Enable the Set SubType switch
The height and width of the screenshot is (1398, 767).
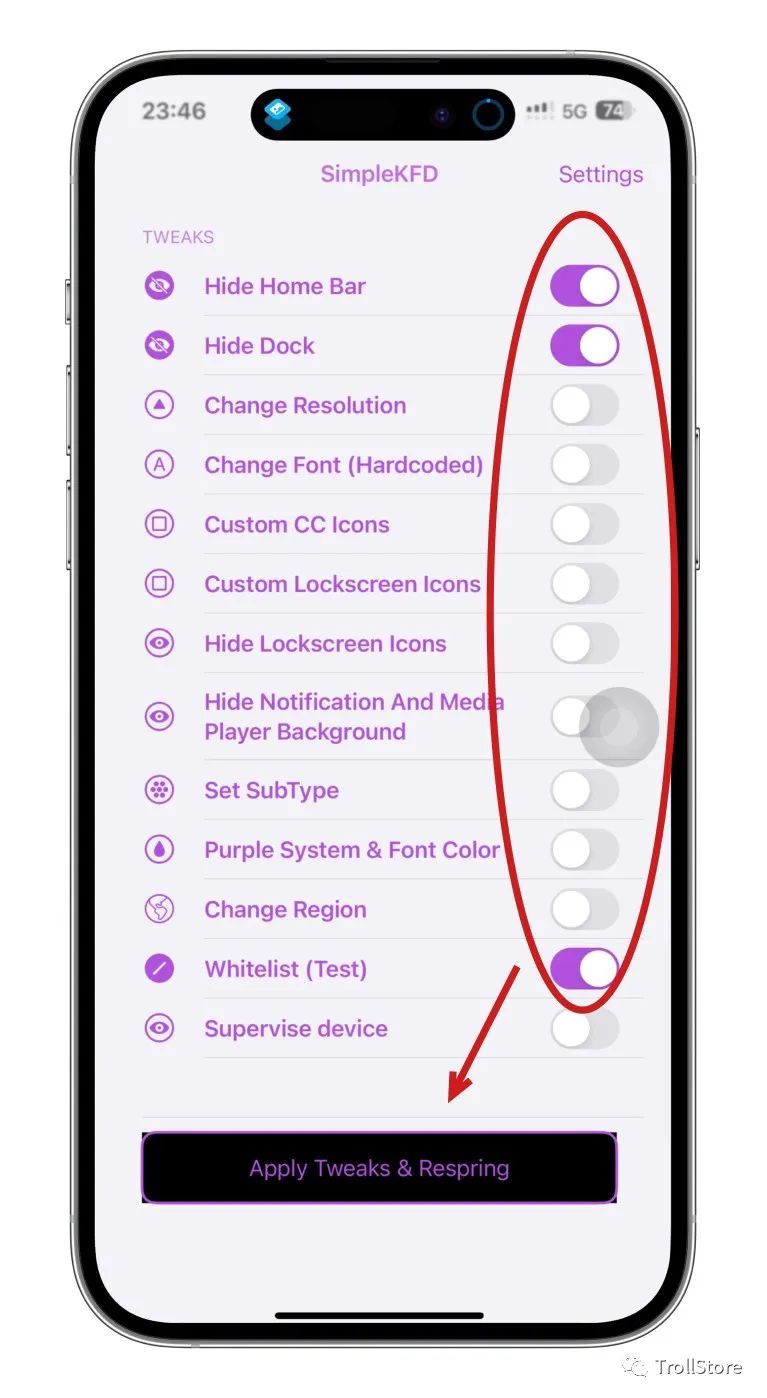(584, 790)
